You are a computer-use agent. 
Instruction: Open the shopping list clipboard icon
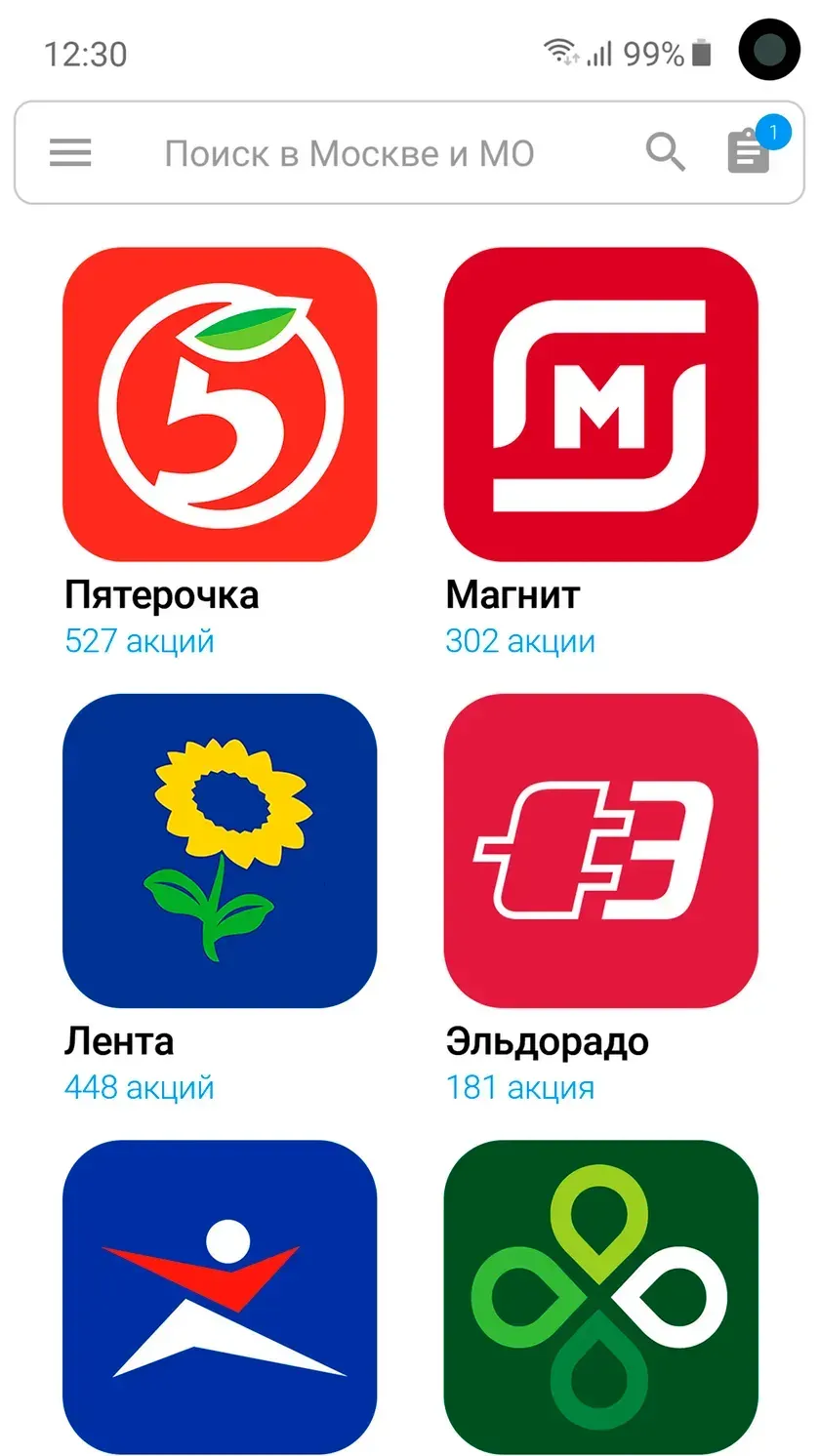(748, 153)
